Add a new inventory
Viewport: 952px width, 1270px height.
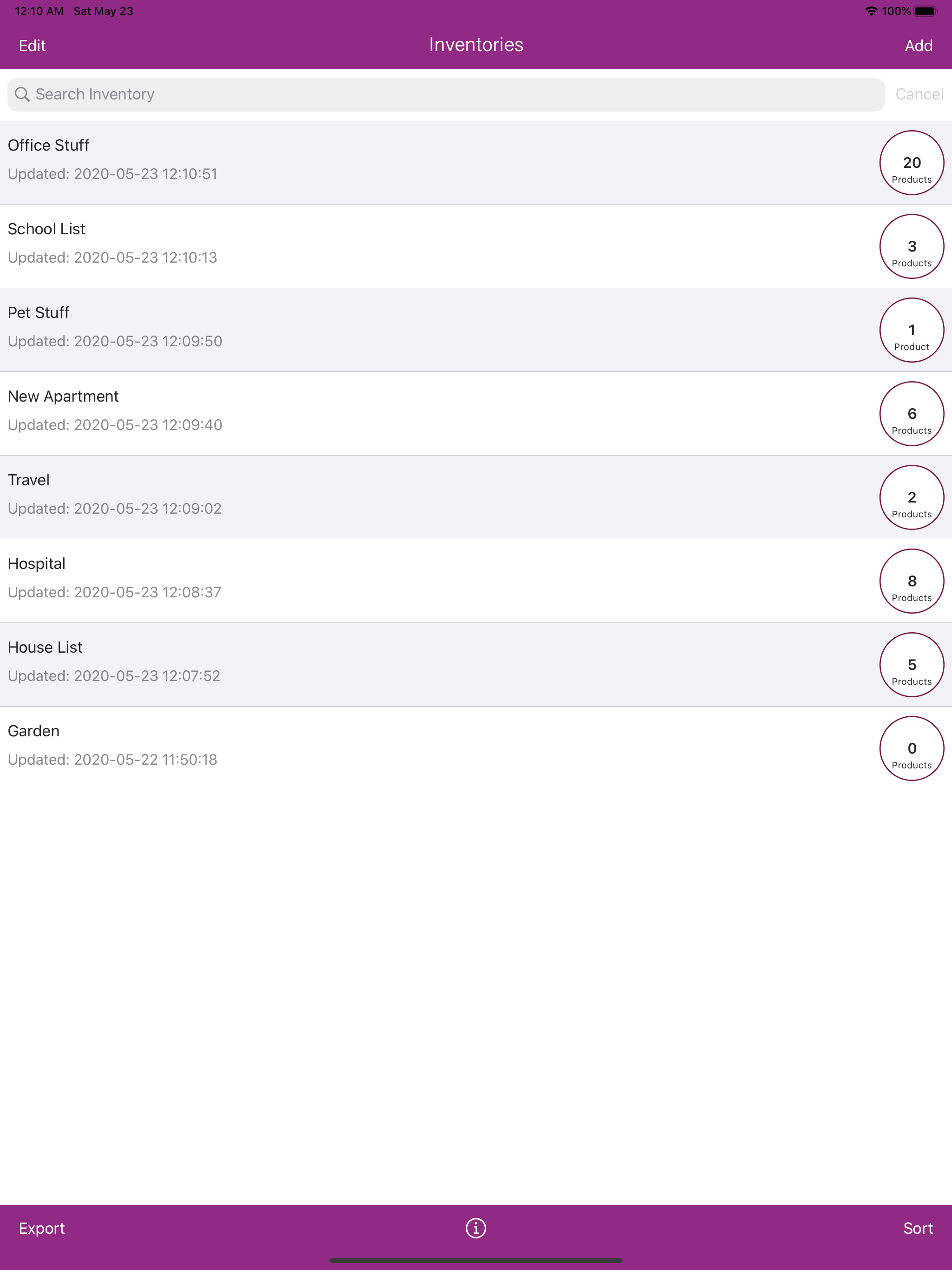(x=918, y=46)
